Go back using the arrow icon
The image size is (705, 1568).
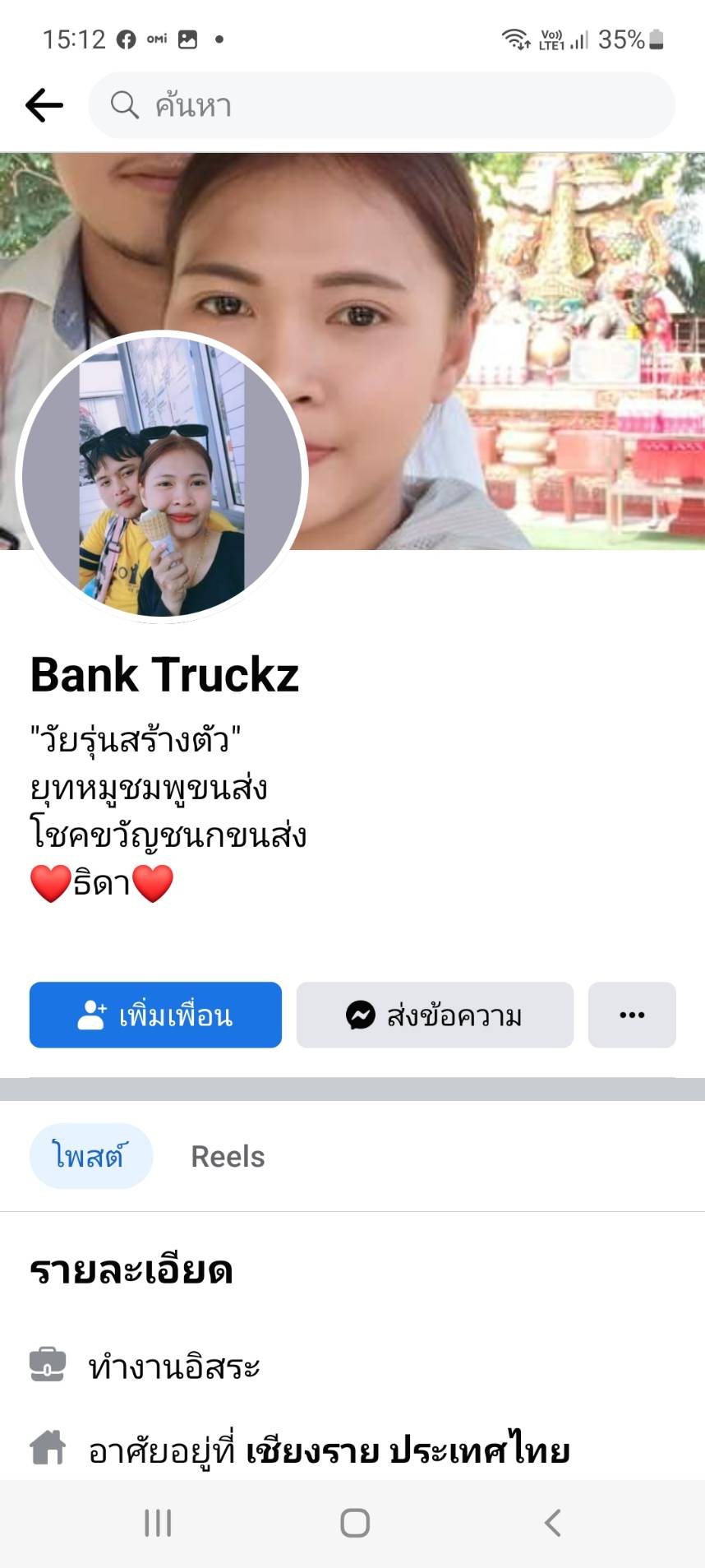pyautogui.click(x=44, y=105)
